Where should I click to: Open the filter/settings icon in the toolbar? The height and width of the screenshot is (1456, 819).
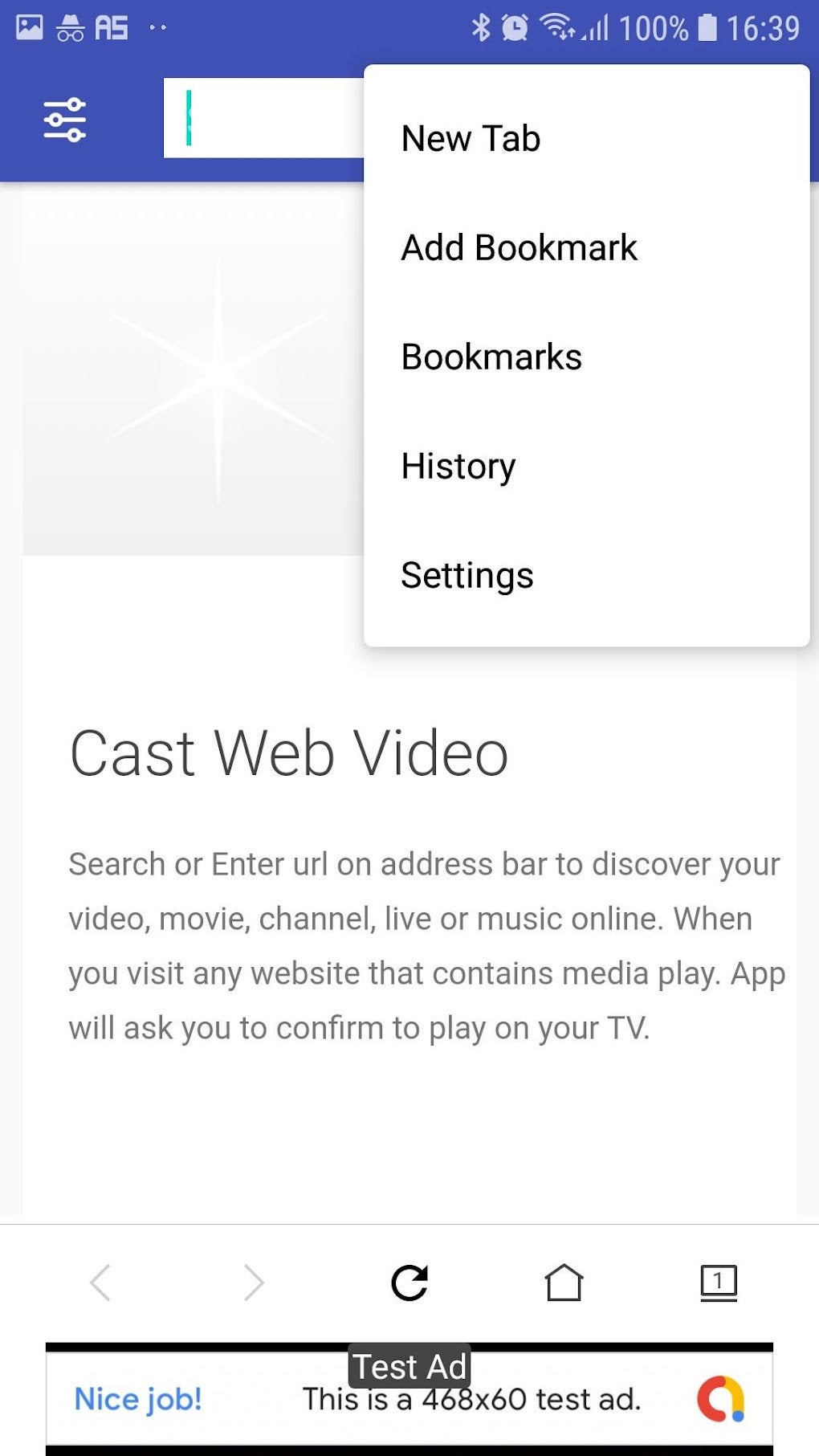click(66, 118)
